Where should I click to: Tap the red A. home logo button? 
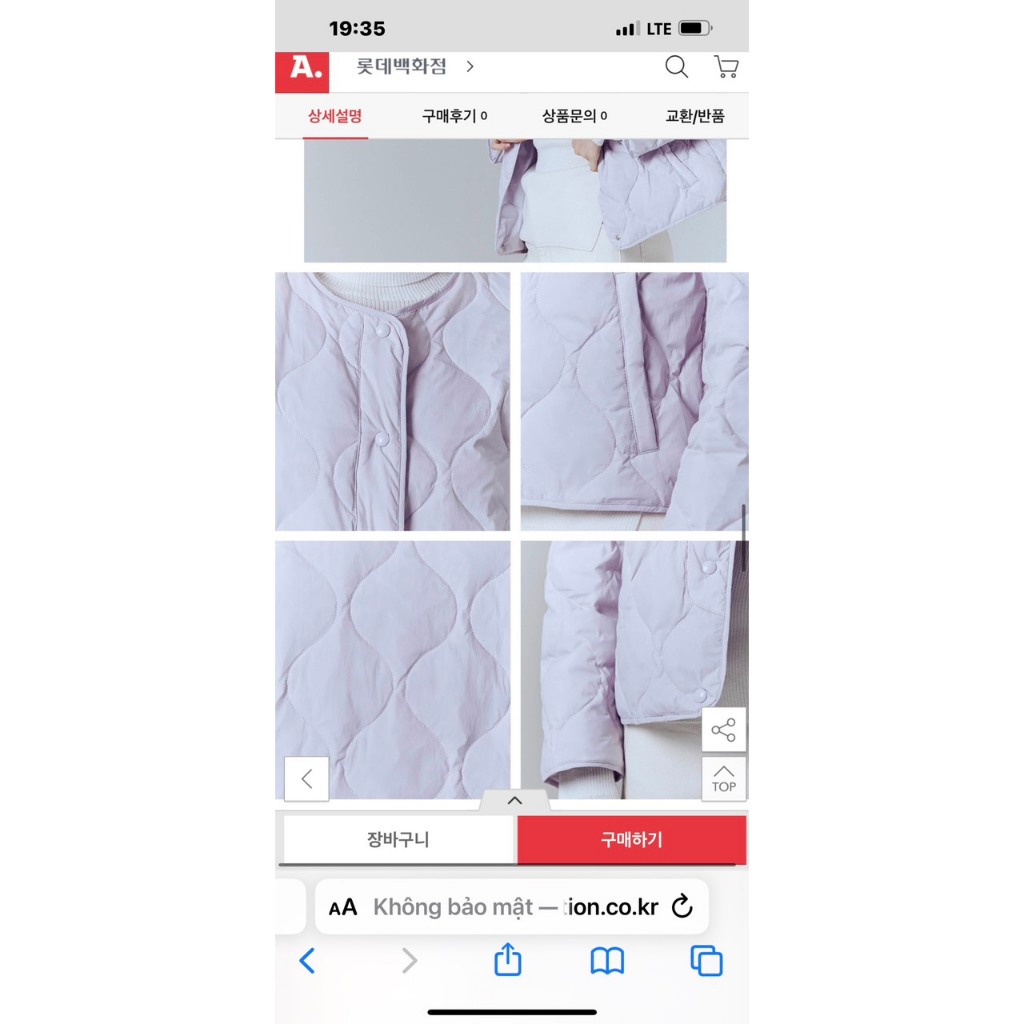[x=302, y=69]
